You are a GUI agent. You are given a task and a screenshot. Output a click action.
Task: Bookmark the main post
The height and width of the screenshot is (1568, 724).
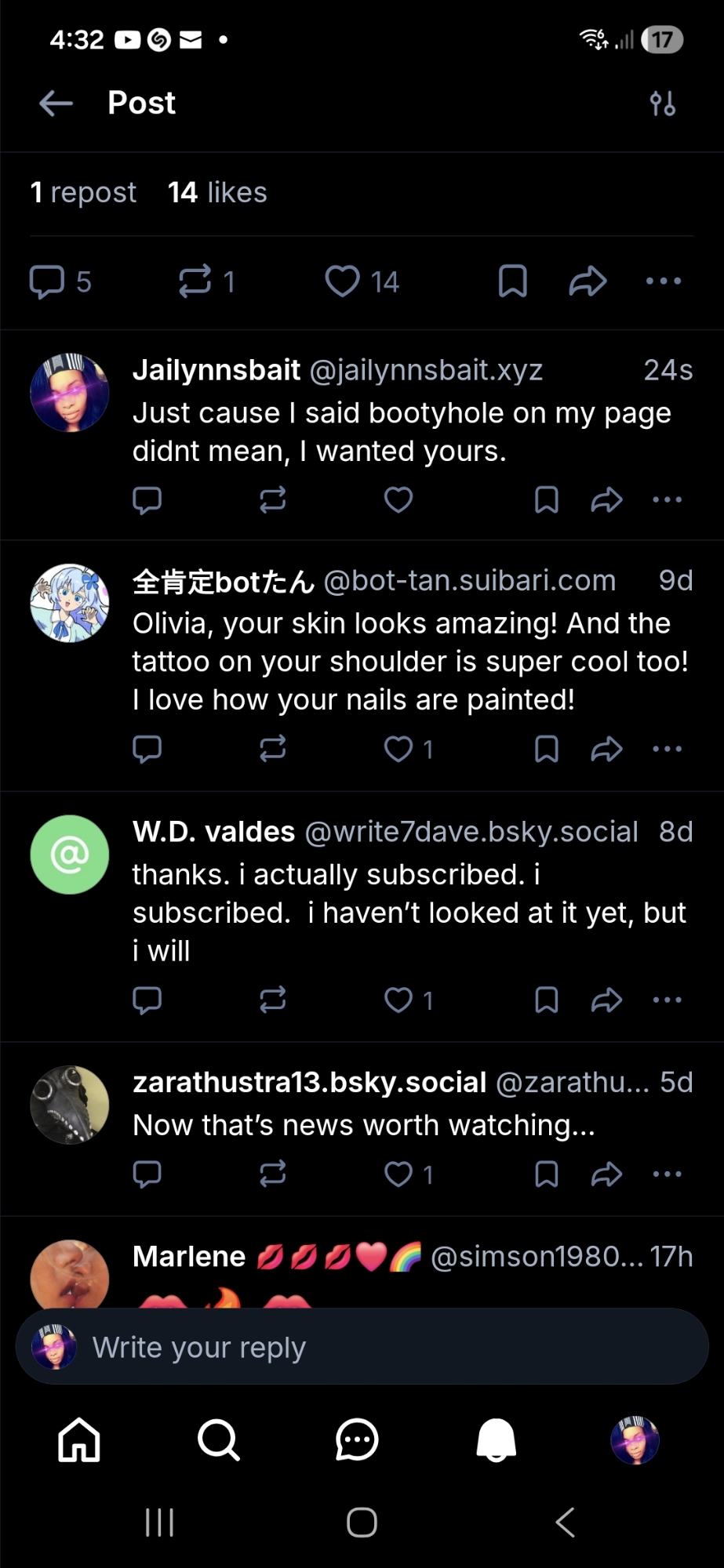(513, 281)
